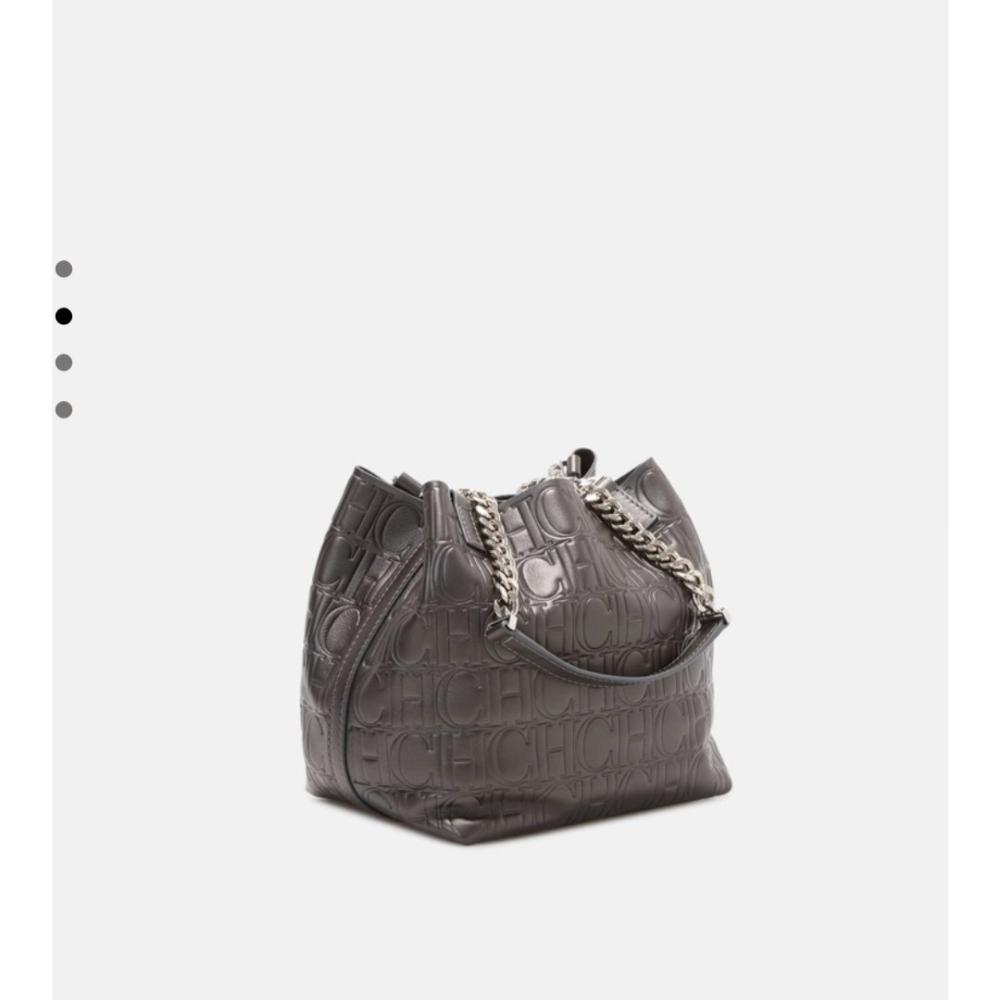
Task: Go to the fourth gallery image dot
Action: (64, 409)
